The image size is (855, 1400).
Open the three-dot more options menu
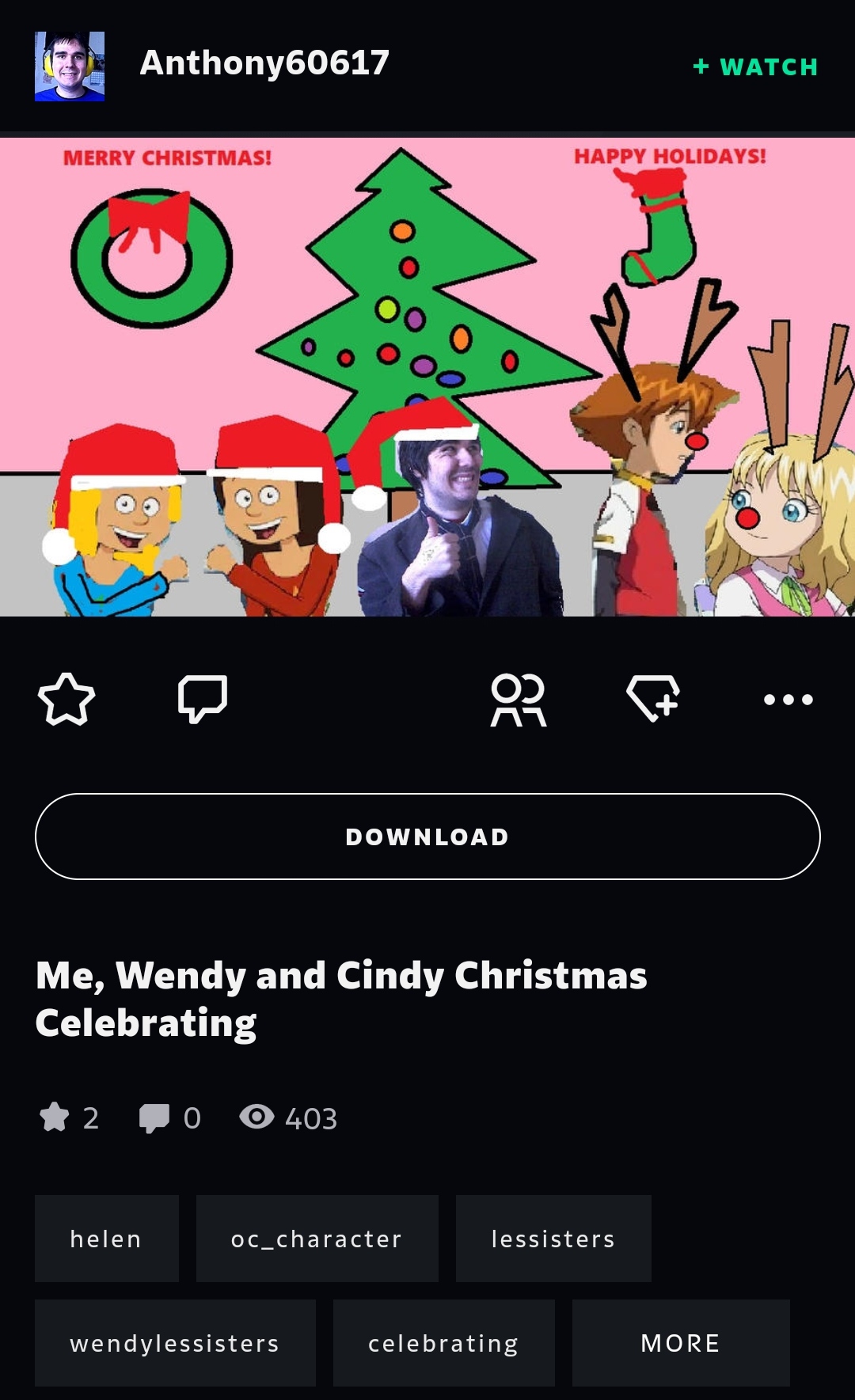click(x=788, y=700)
